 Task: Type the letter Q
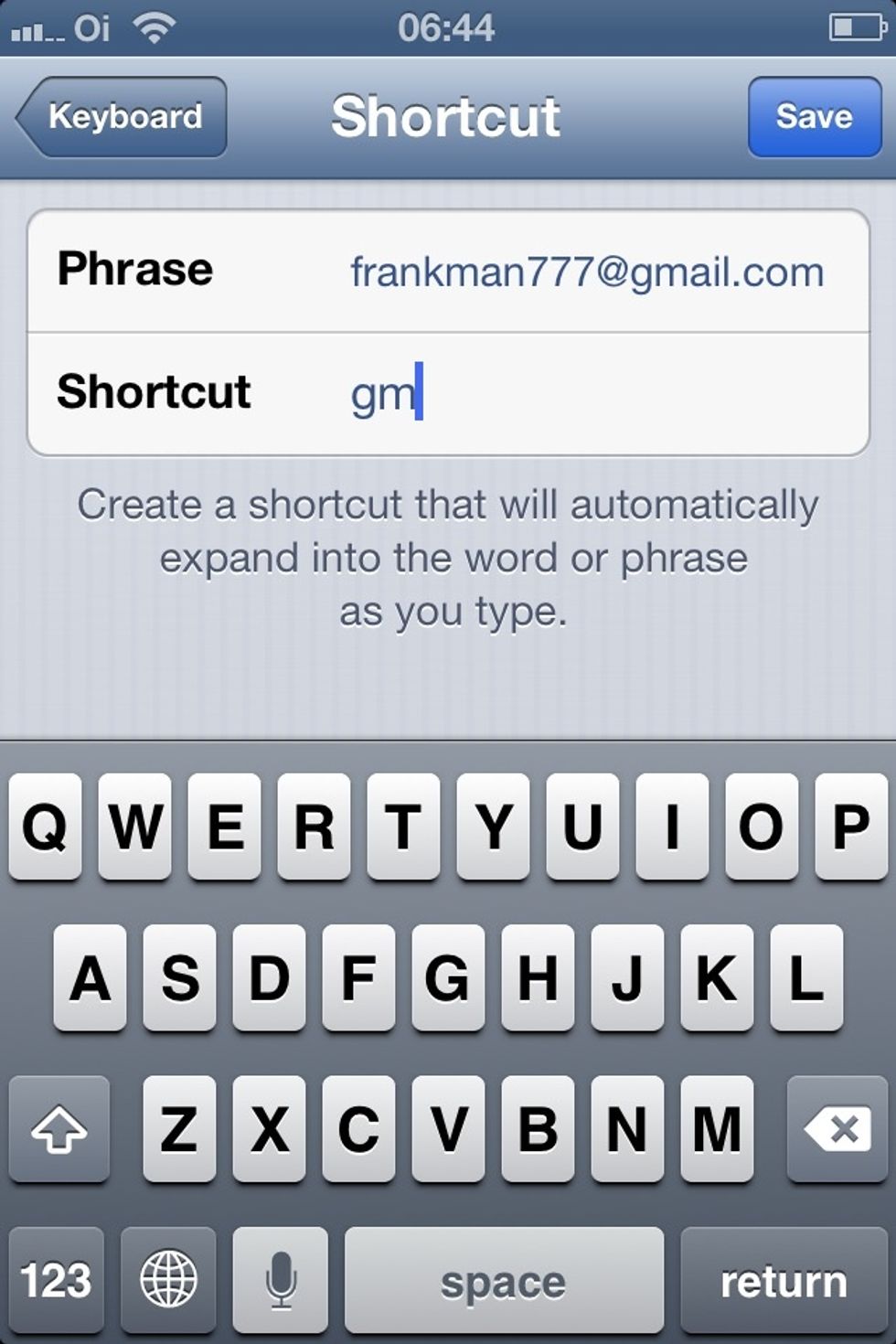click(x=45, y=827)
